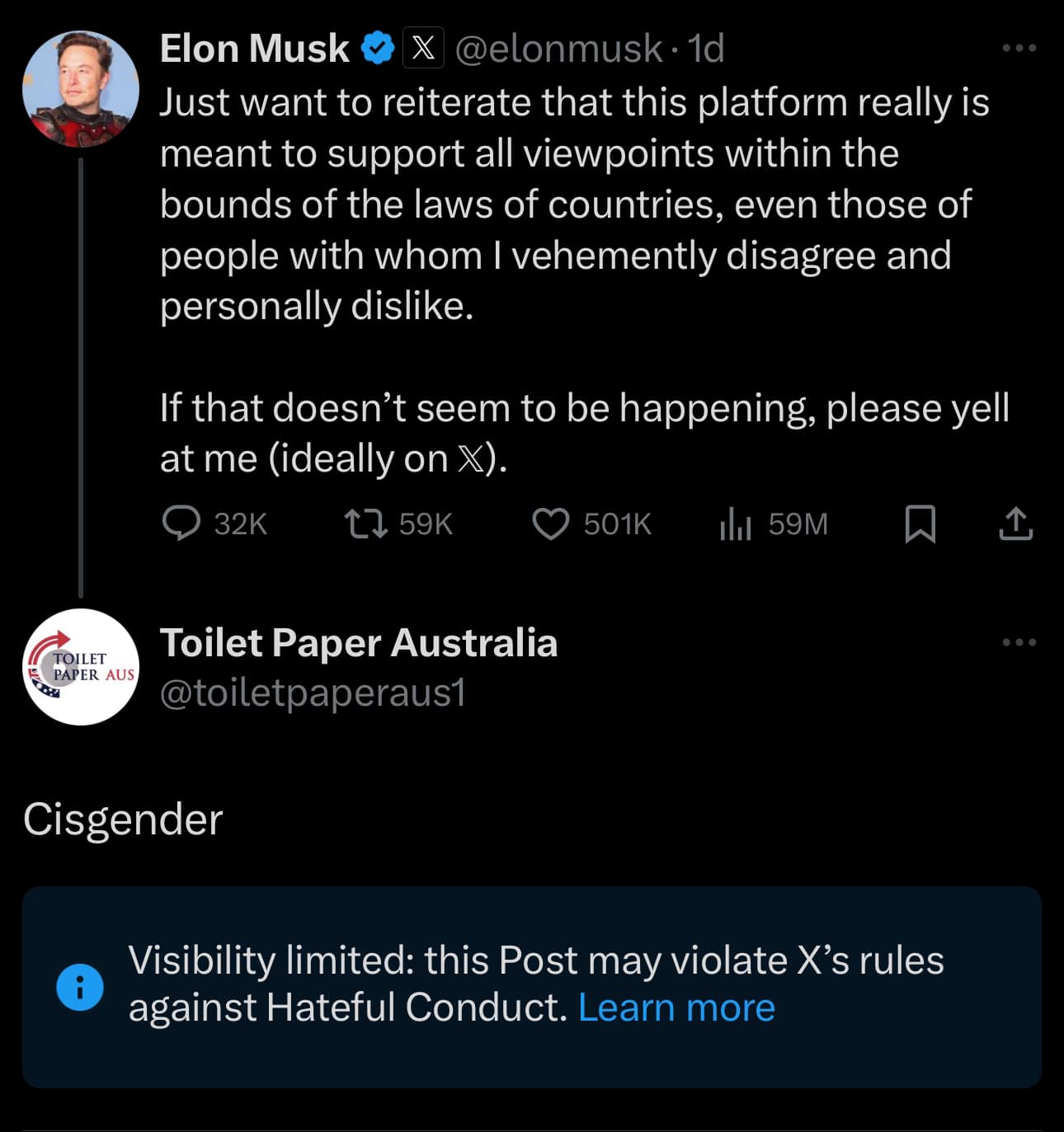Click Toilet Paper Australia's profile picture
The width and height of the screenshot is (1064, 1132).
pyautogui.click(x=81, y=666)
